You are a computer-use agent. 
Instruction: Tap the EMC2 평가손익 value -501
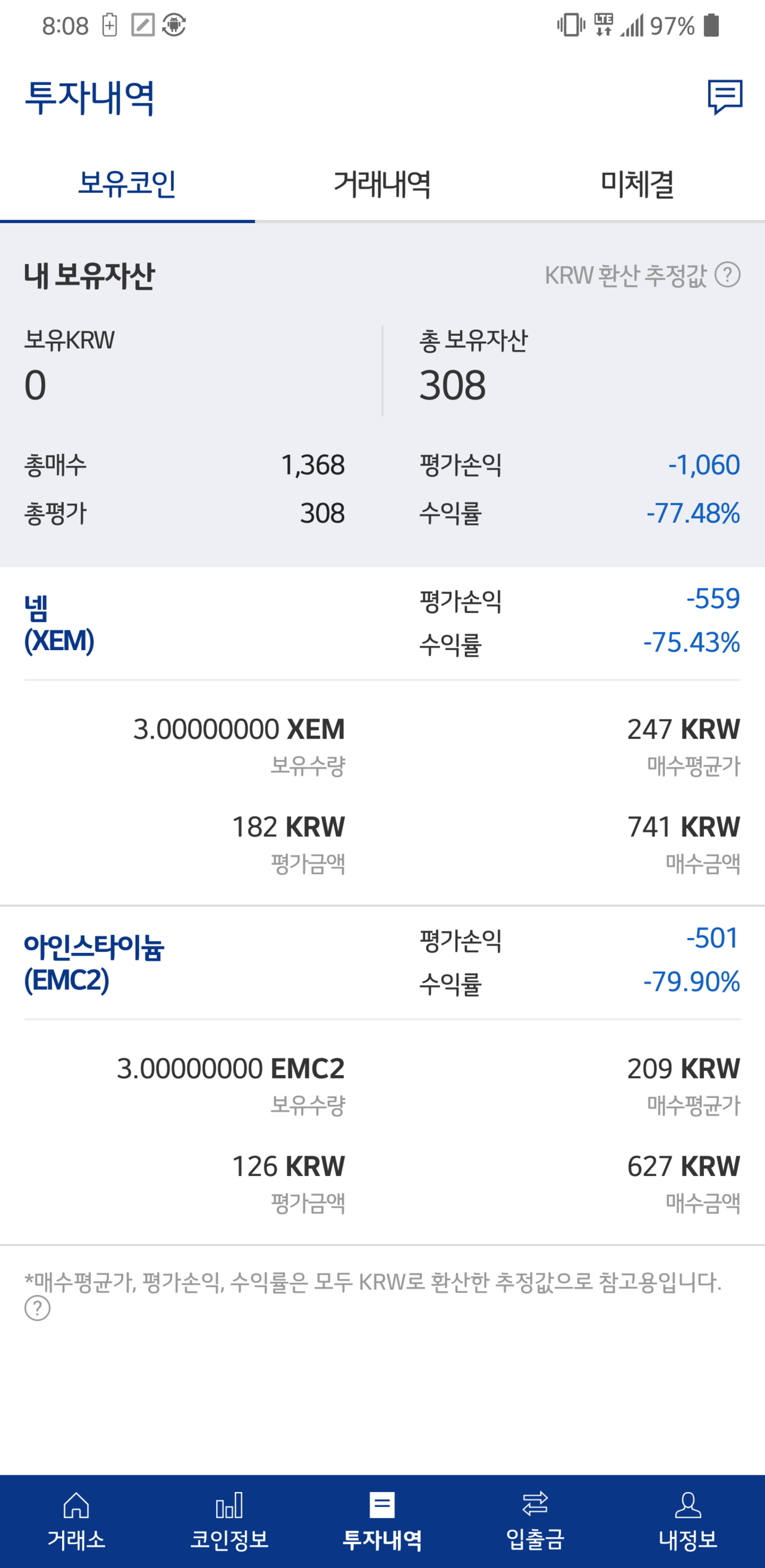711,941
